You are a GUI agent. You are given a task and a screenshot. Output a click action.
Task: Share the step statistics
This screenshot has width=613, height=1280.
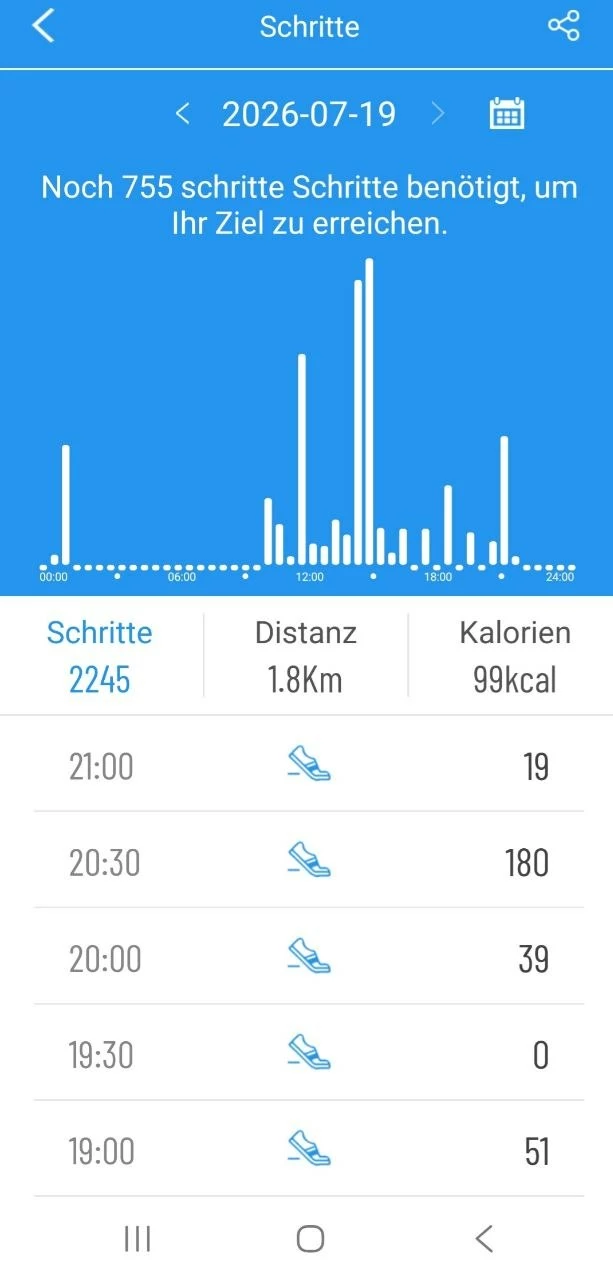[564, 26]
